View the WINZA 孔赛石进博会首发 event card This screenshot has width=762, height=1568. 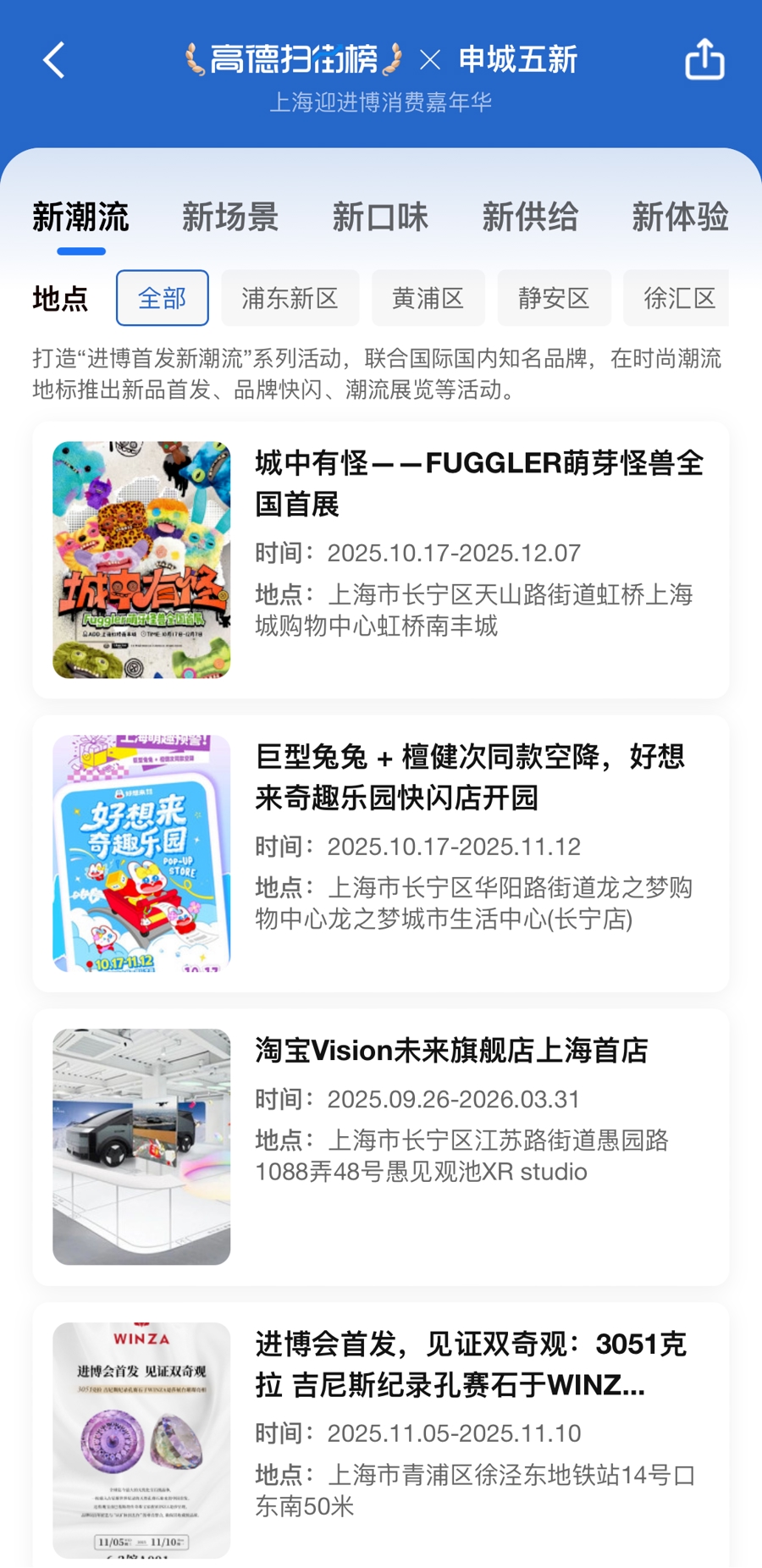(x=381, y=1439)
